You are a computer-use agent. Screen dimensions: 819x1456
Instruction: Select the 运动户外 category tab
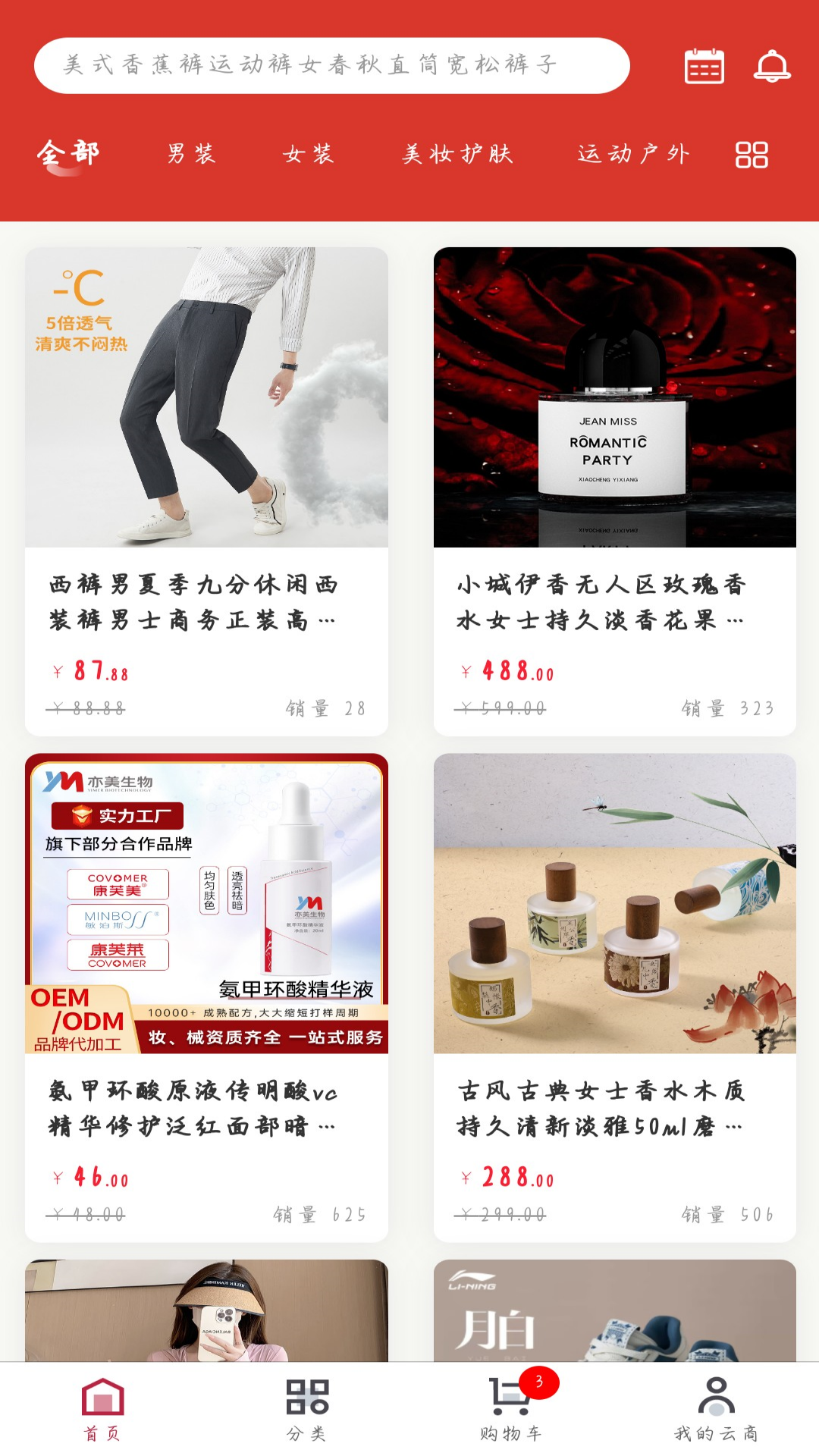[x=634, y=154]
